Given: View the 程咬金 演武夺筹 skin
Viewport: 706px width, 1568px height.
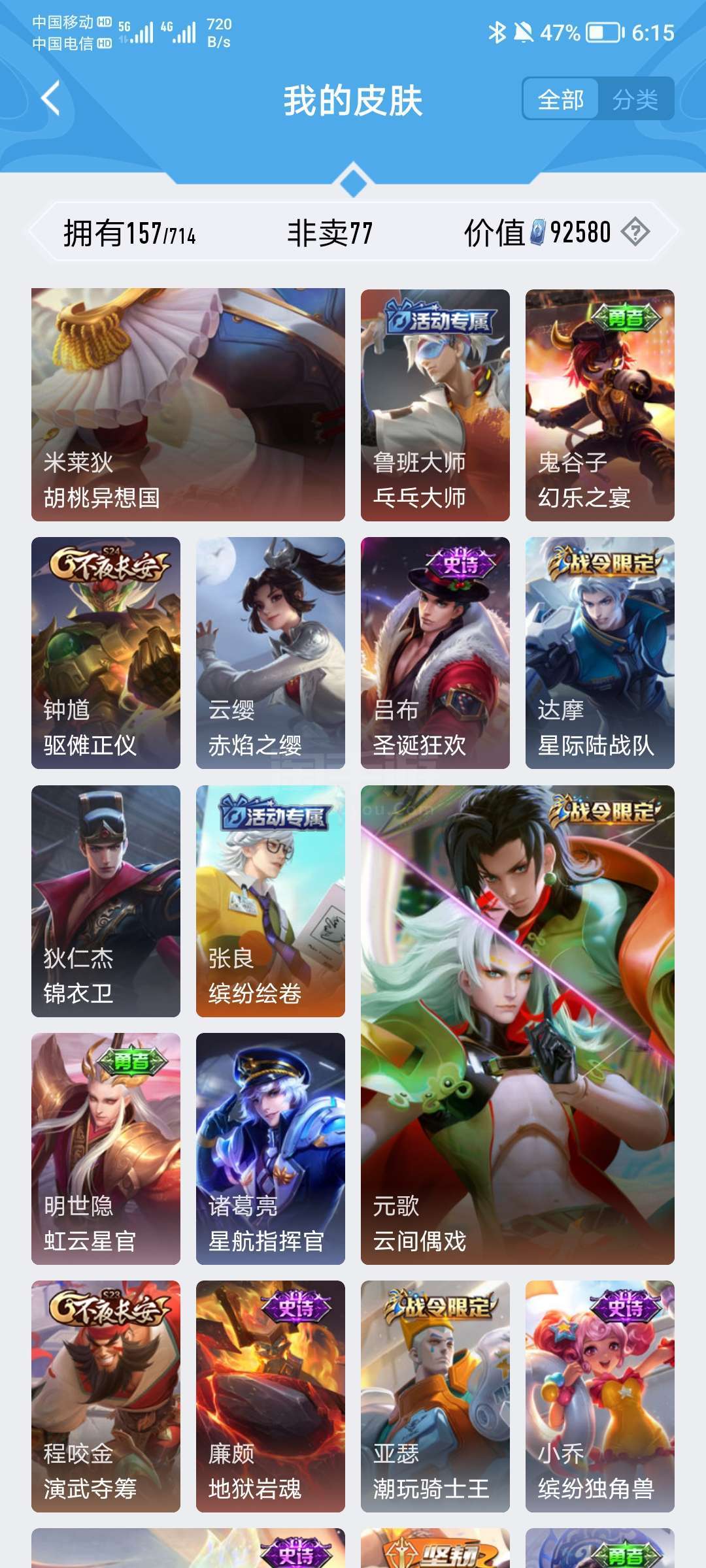Looking at the screenshot, I should point(106,1396).
